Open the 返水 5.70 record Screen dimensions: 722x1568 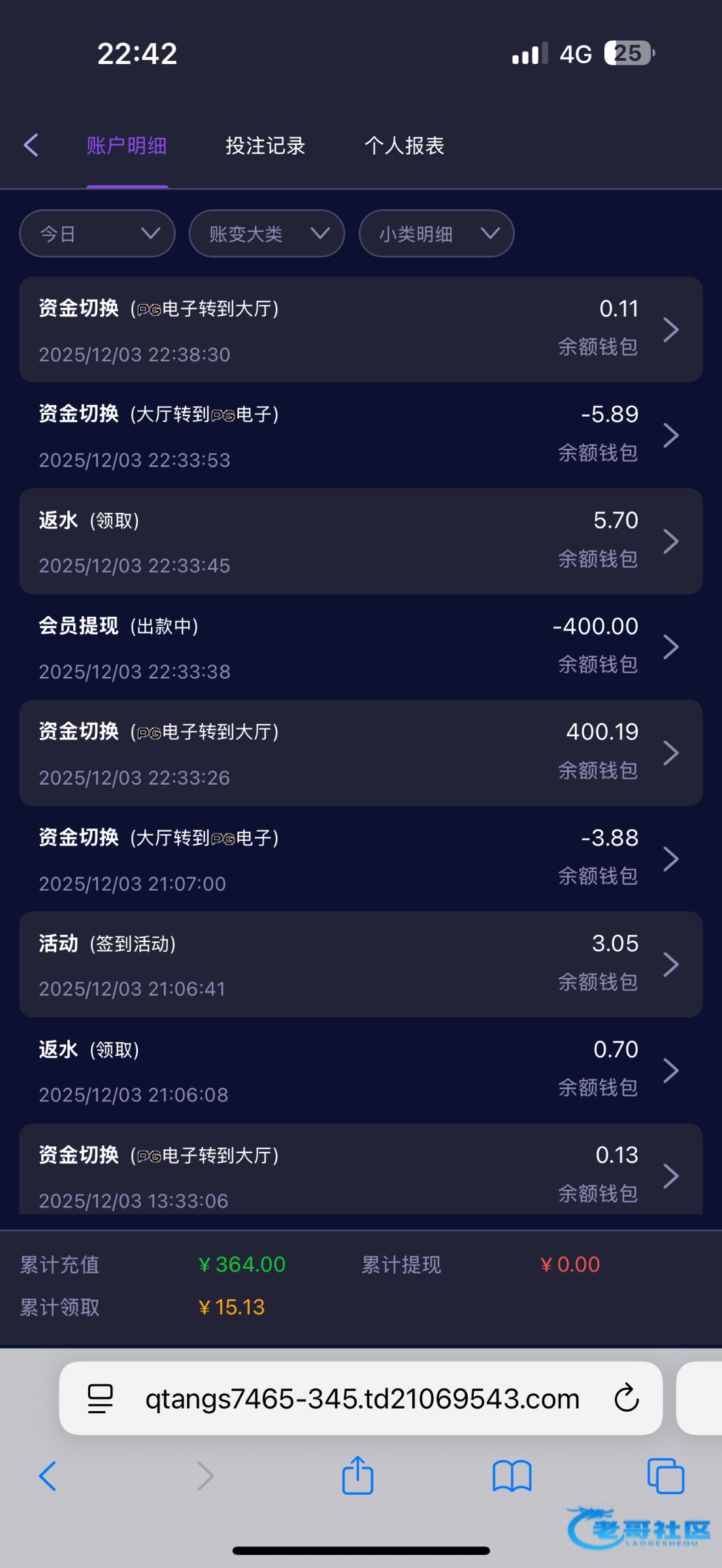coord(361,542)
